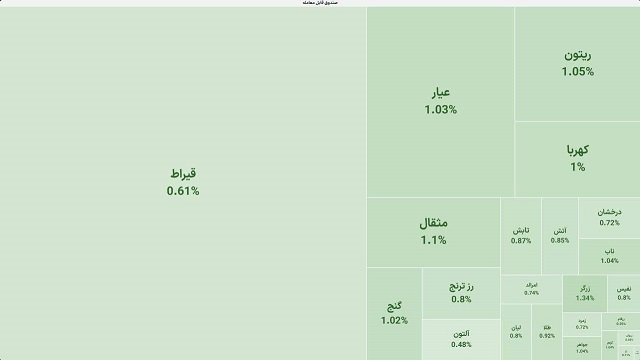Open the نفیس tile
This screenshot has height=360, width=640.
tap(624, 293)
